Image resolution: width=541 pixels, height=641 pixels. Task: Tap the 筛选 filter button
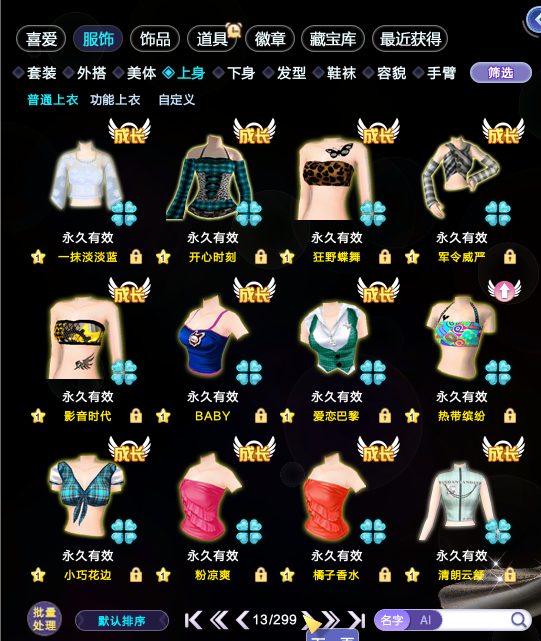coord(501,73)
